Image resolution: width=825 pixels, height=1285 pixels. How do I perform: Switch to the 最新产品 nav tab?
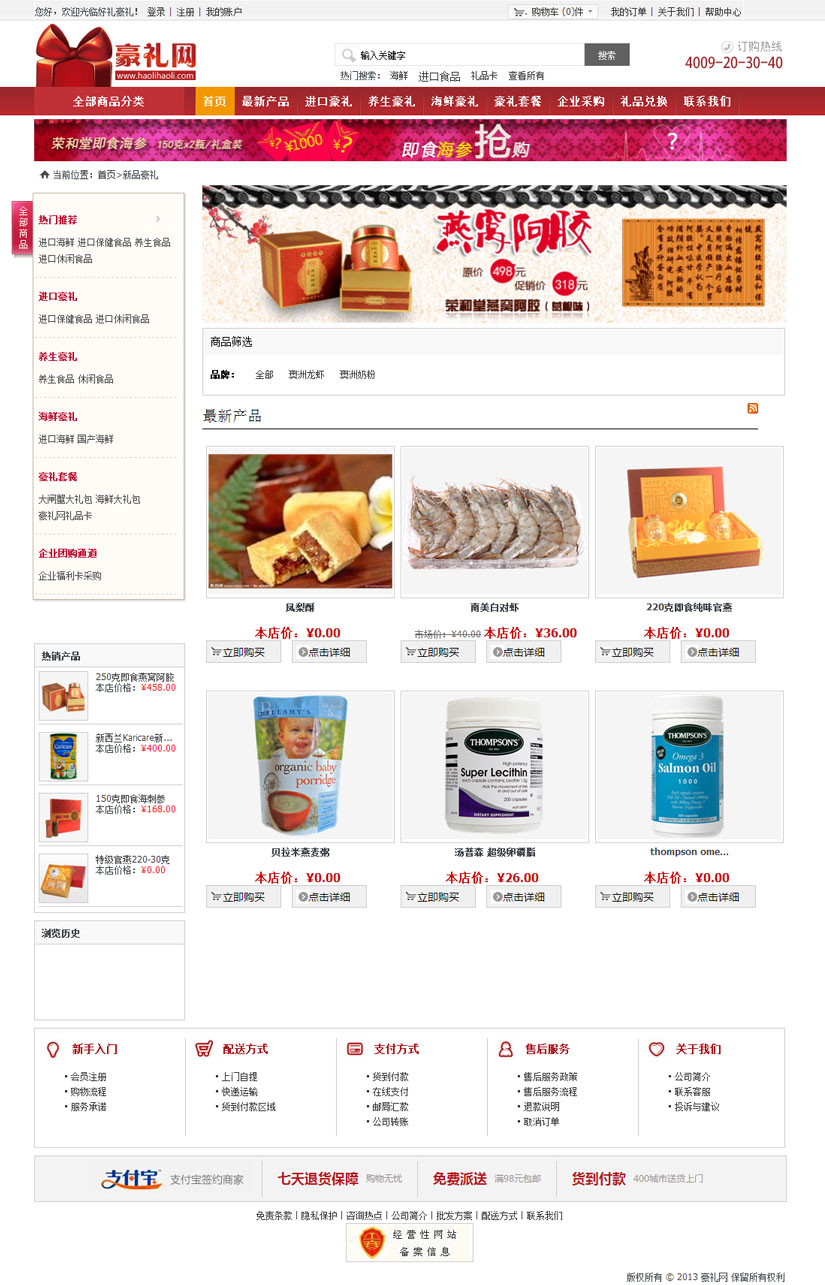click(x=265, y=101)
